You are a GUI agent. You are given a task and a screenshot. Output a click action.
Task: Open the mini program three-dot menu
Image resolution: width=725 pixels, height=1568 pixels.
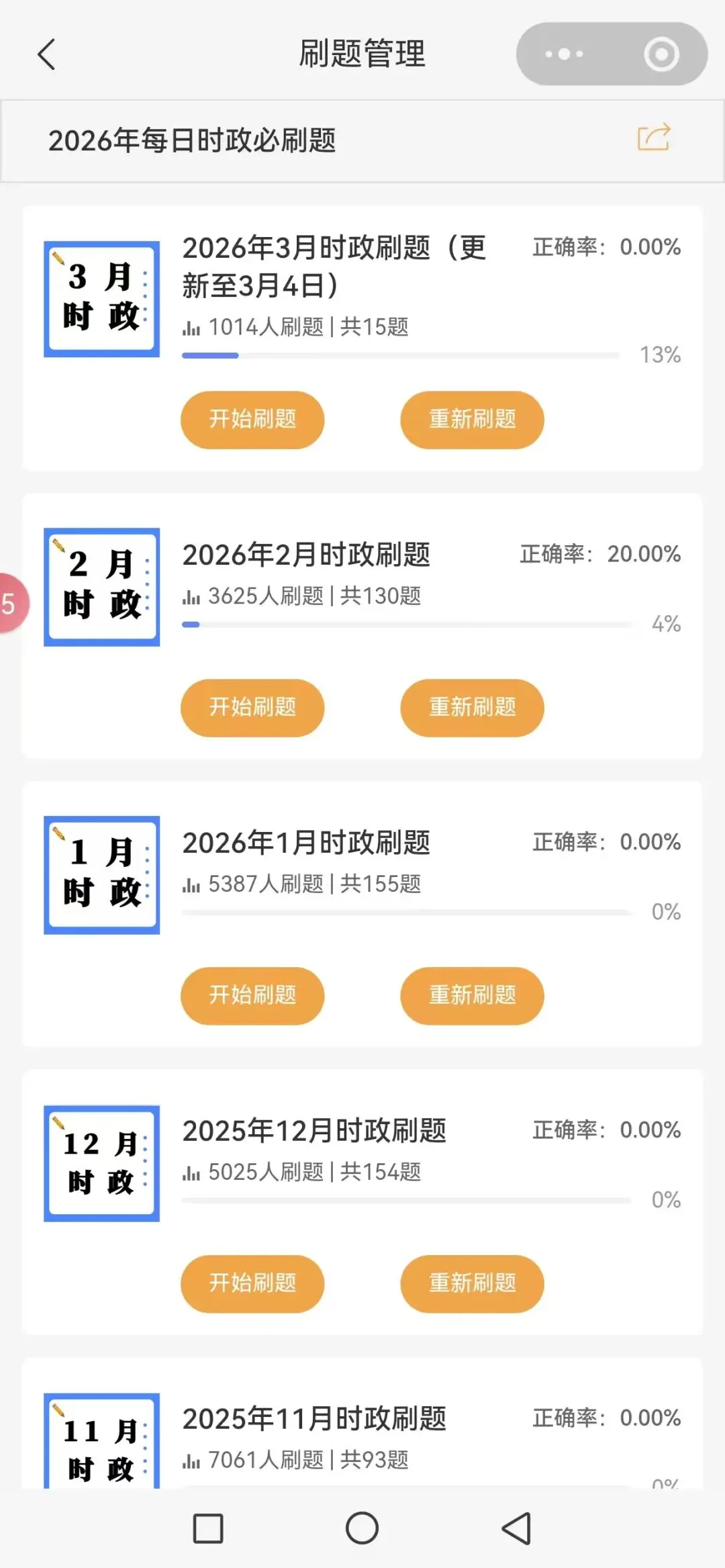coord(564,54)
